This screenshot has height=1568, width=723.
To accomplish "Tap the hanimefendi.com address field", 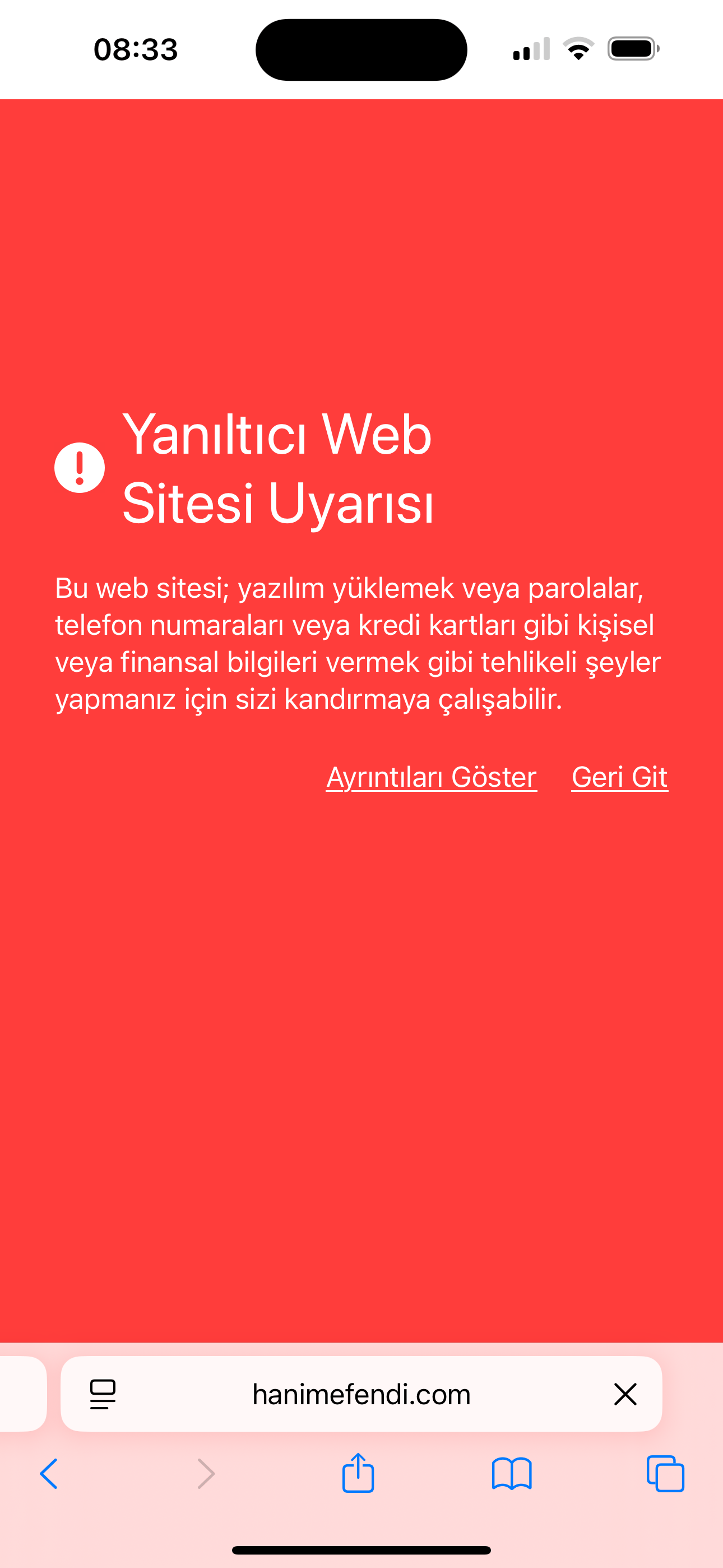I will click(361, 1394).
